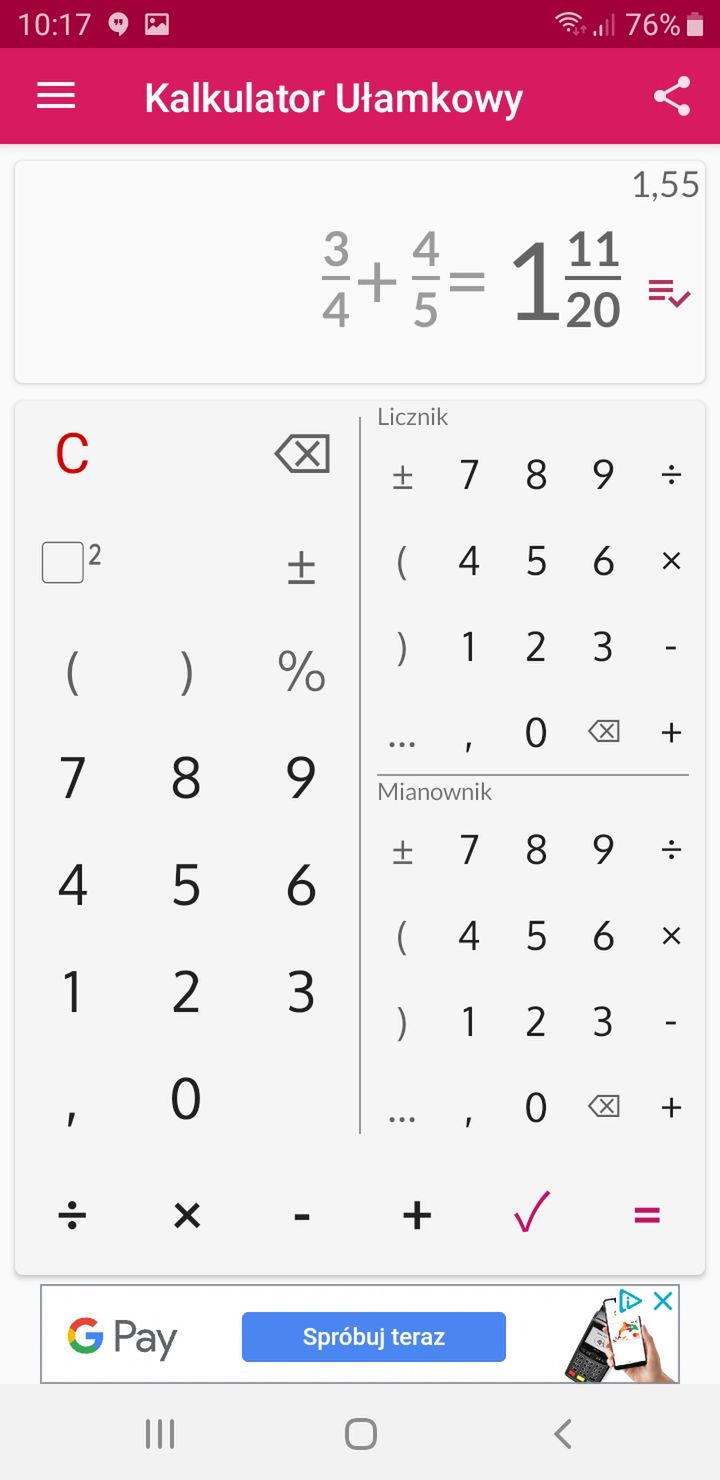This screenshot has width=720, height=1480.
Task: Tap the pink checkmark key
Action: [x=532, y=1212]
